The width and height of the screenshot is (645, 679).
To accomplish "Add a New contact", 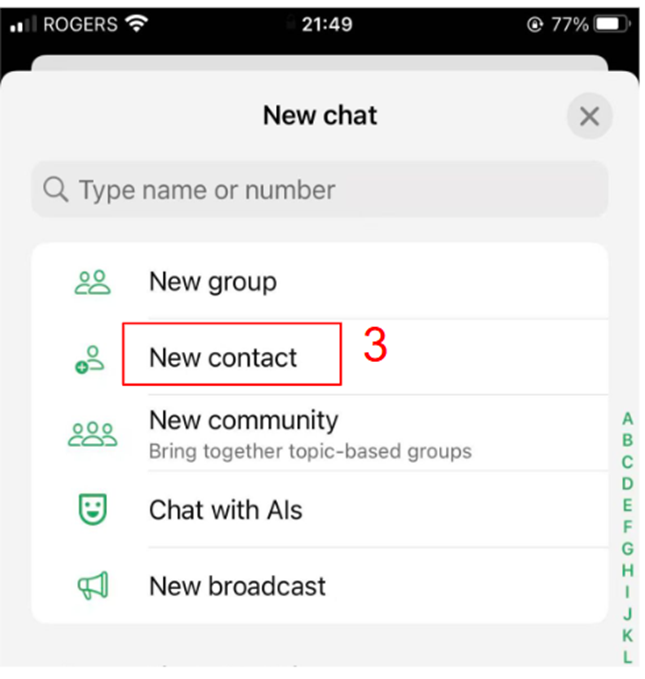I will tap(223, 357).
